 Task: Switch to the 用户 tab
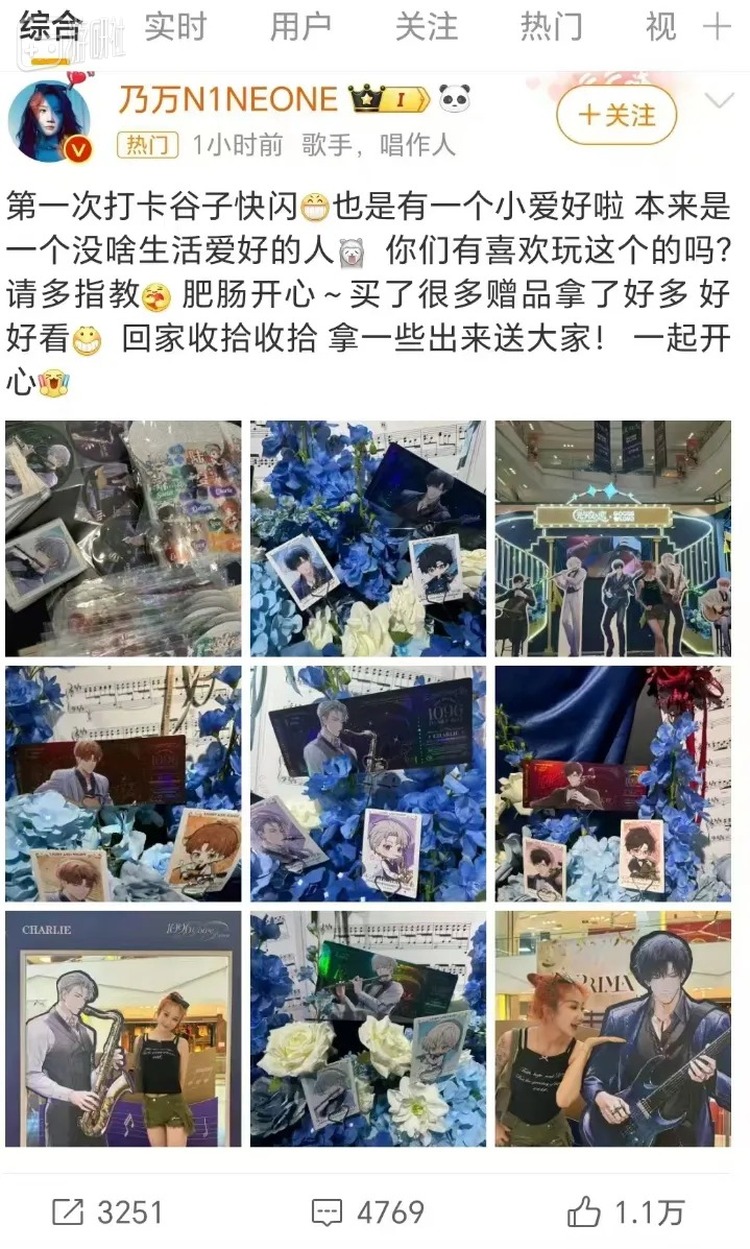pyautogui.click(x=300, y=27)
